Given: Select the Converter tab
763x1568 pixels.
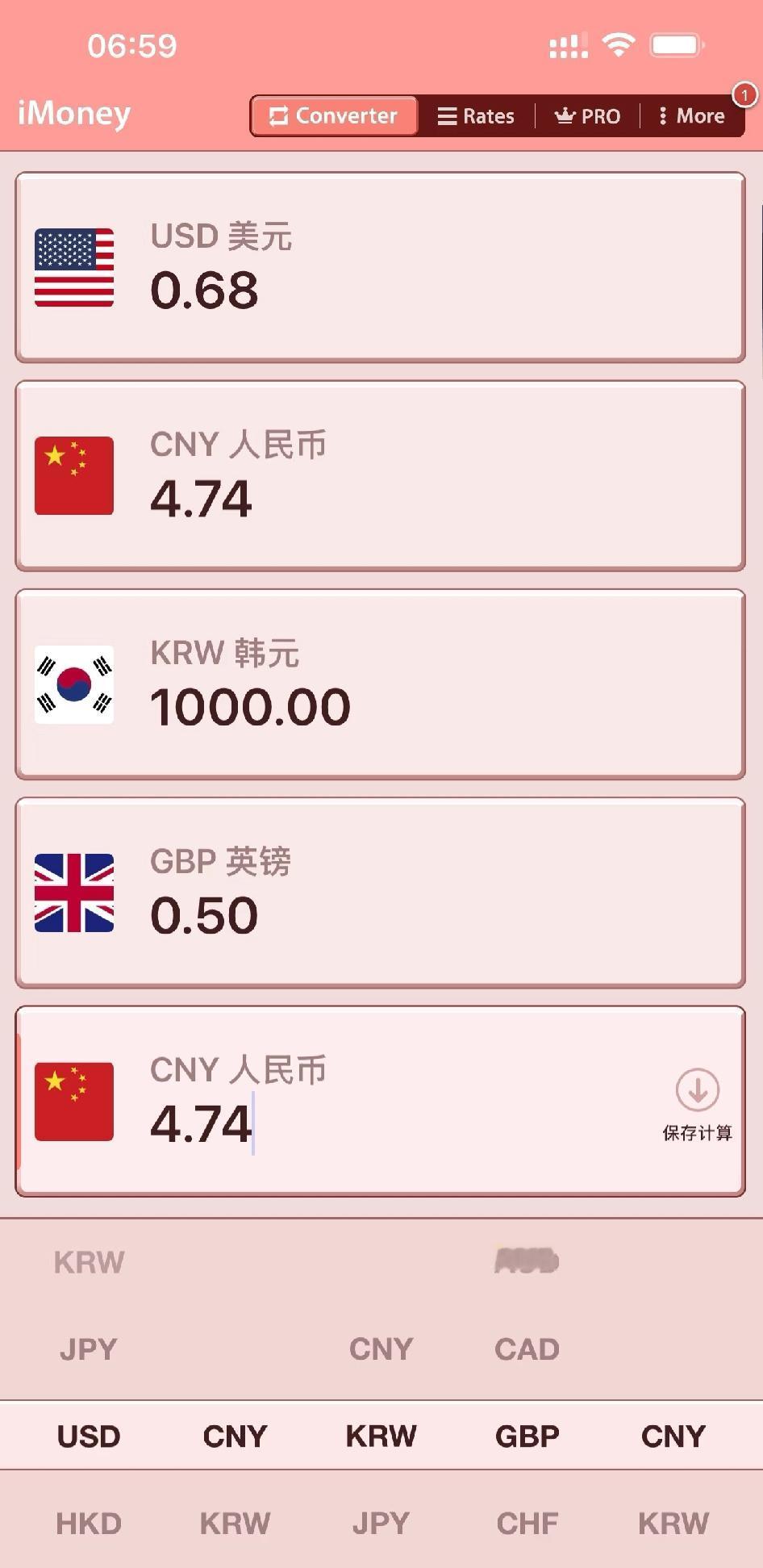Looking at the screenshot, I should (x=334, y=115).
